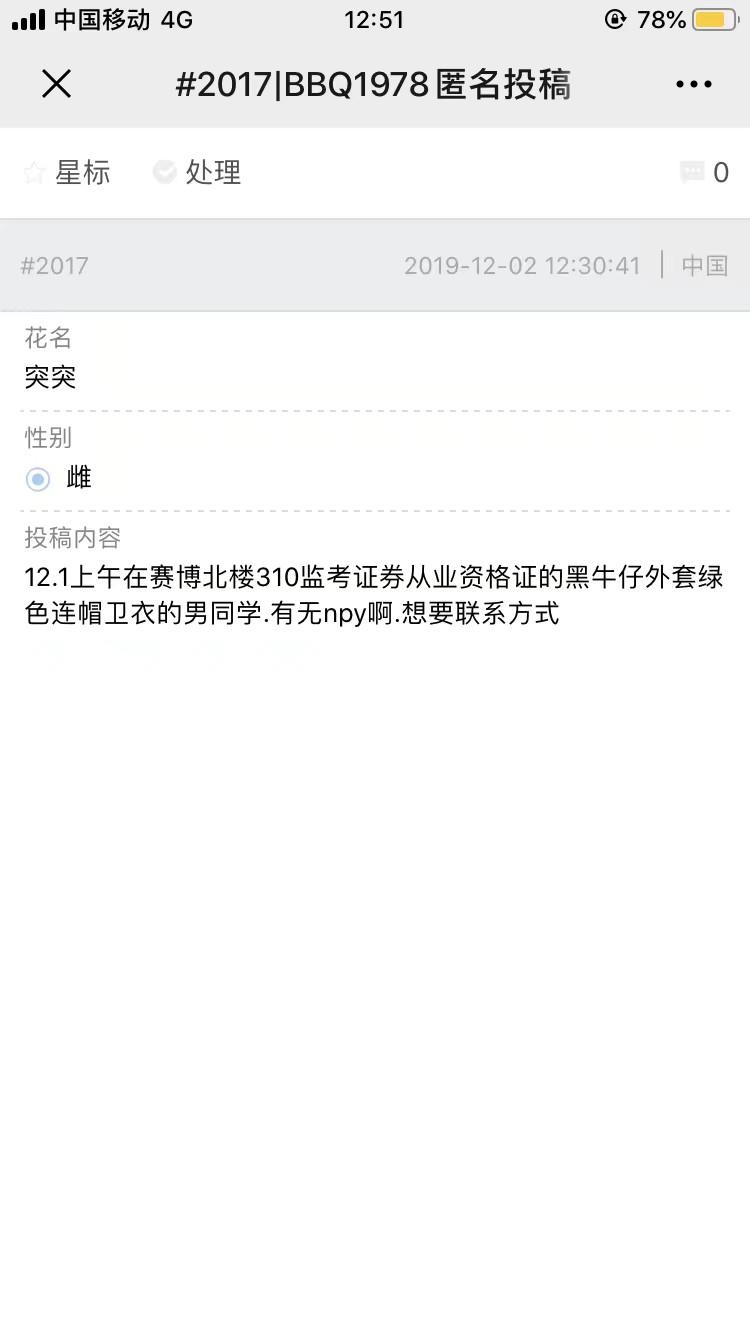
Task: Star this submission with 星标
Action: pos(67,172)
